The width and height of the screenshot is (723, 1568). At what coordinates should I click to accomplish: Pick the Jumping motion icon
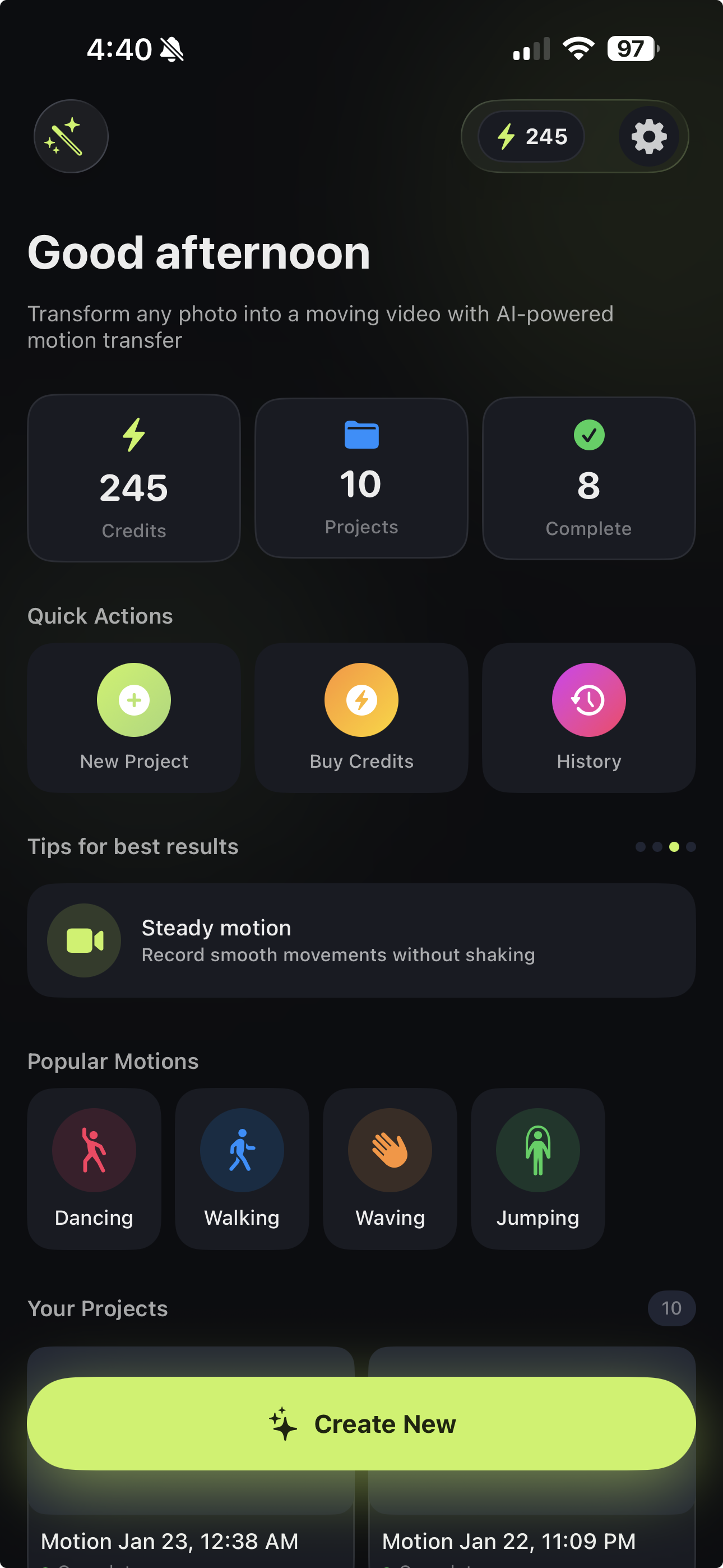click(537, 1149)
